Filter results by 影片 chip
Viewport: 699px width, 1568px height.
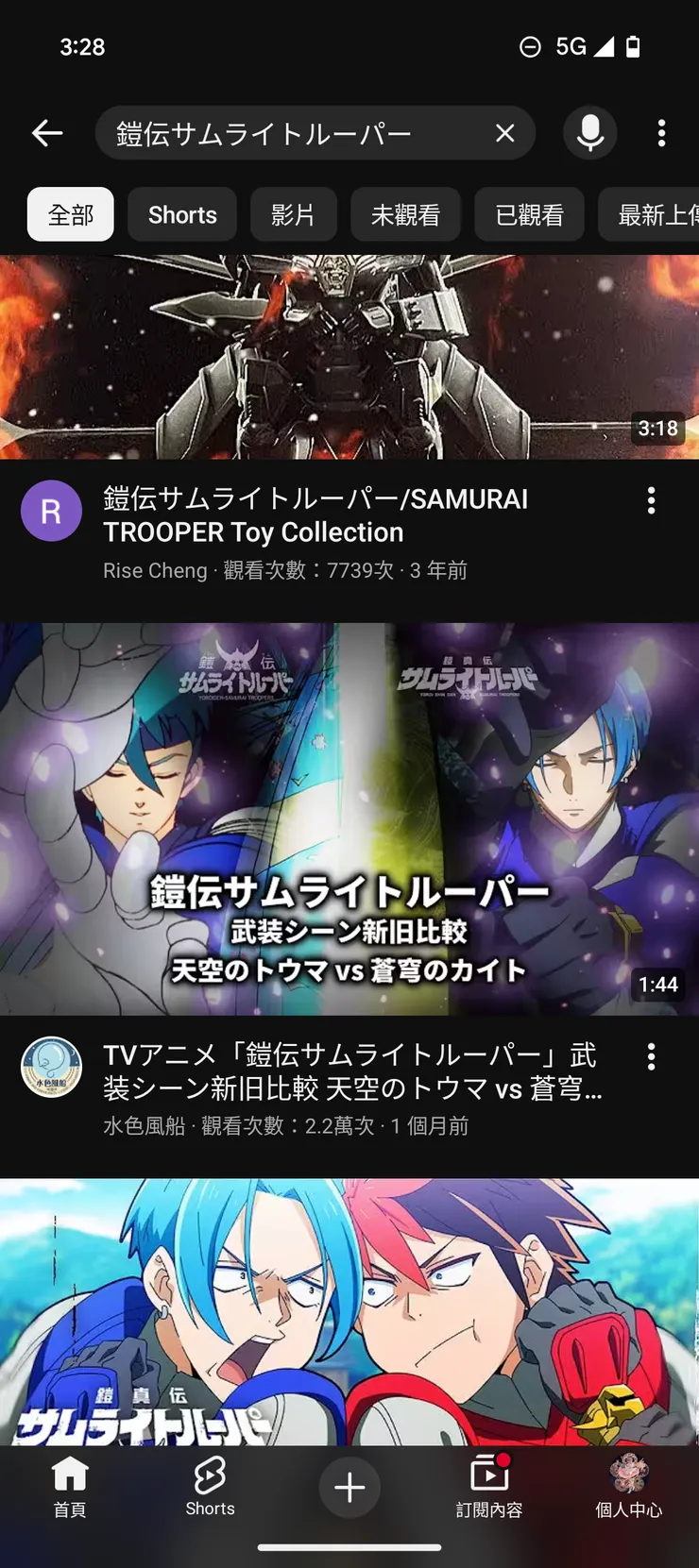click(293, 214)
